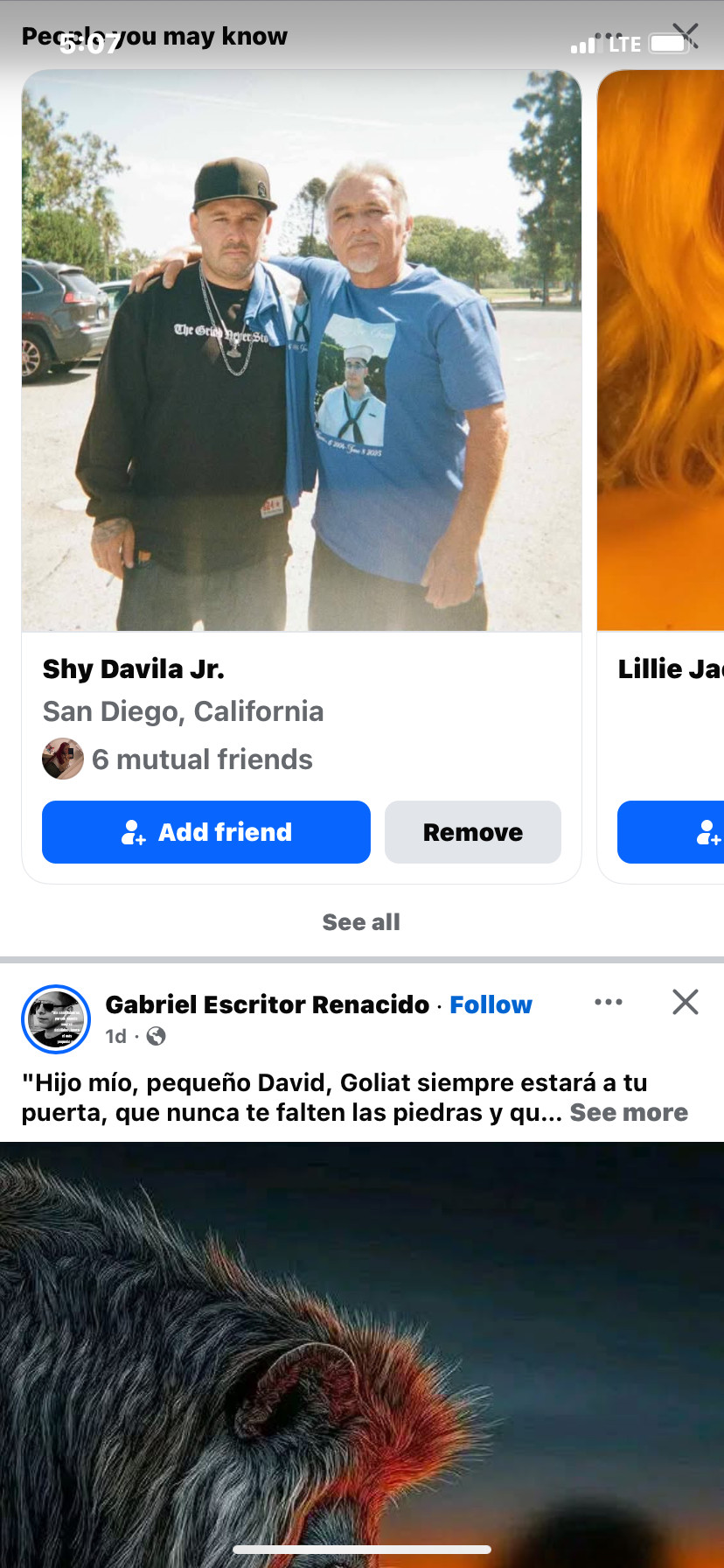Open post options three-dot menu
Image resolution: width=724 pixels, height=1568 pixels.
pyautogui.click(x=609, y=1002)
